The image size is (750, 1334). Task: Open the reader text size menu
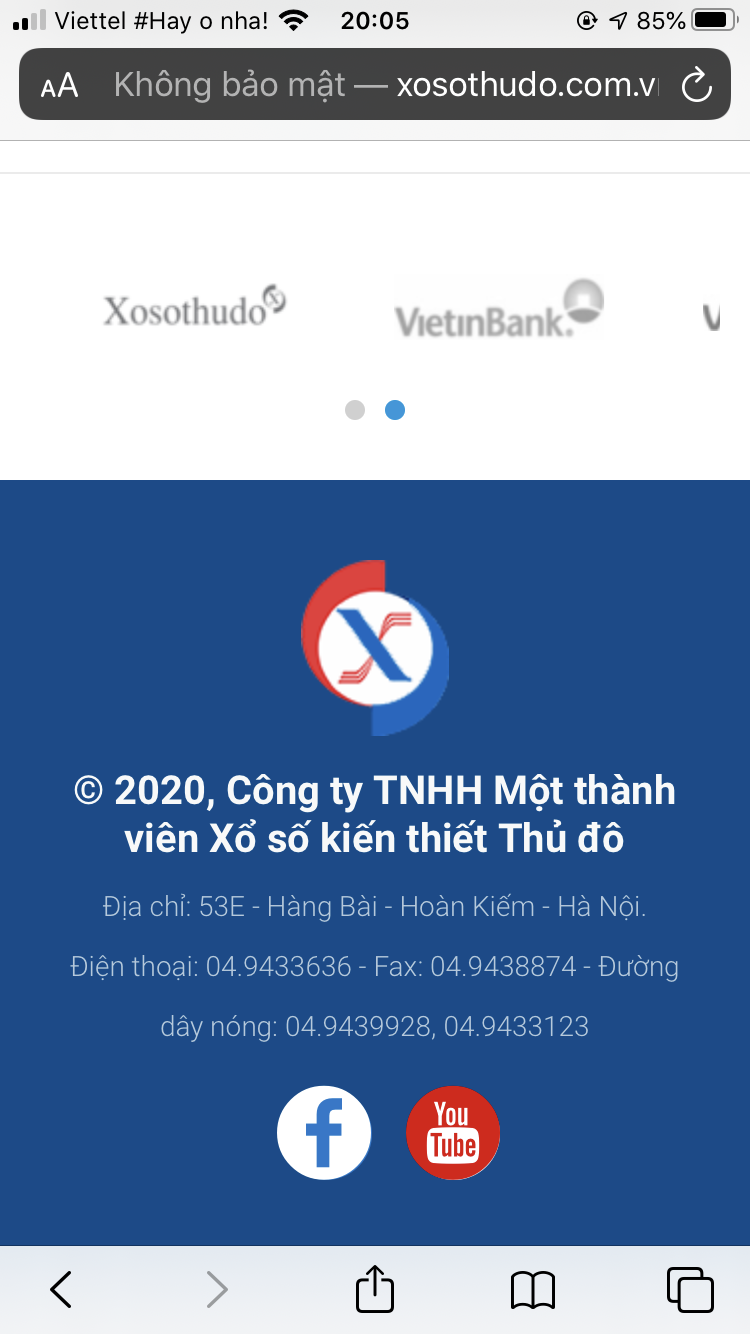tap(59, 86)
